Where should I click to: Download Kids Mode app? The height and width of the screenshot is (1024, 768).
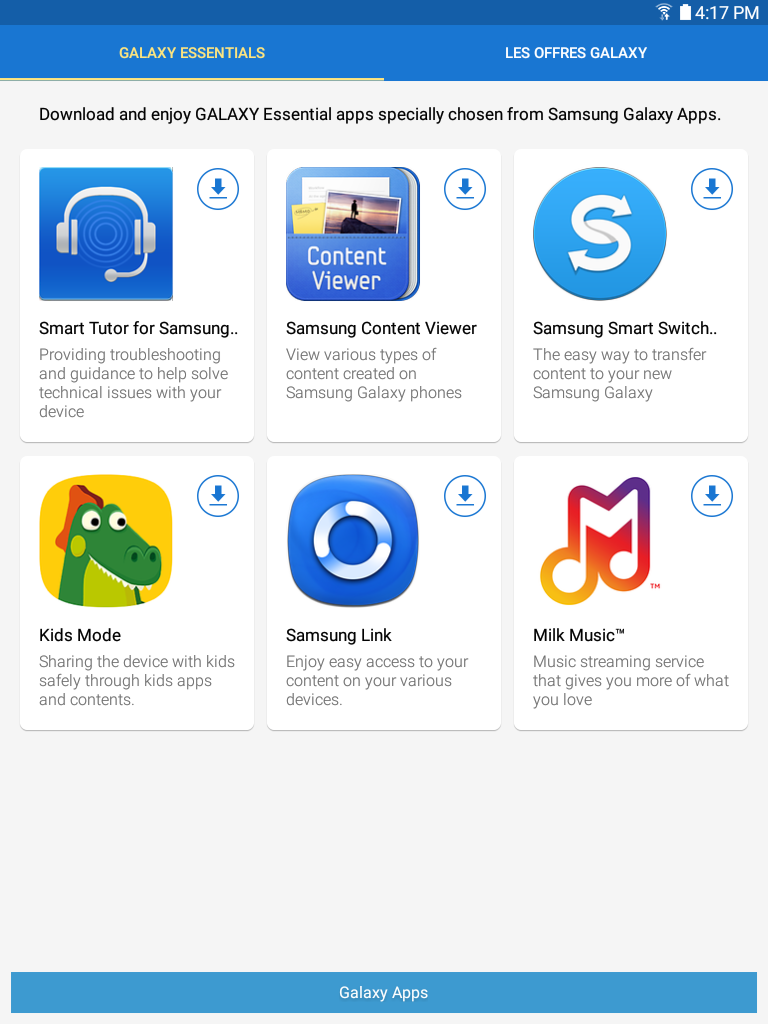click(x=218, y=495)
